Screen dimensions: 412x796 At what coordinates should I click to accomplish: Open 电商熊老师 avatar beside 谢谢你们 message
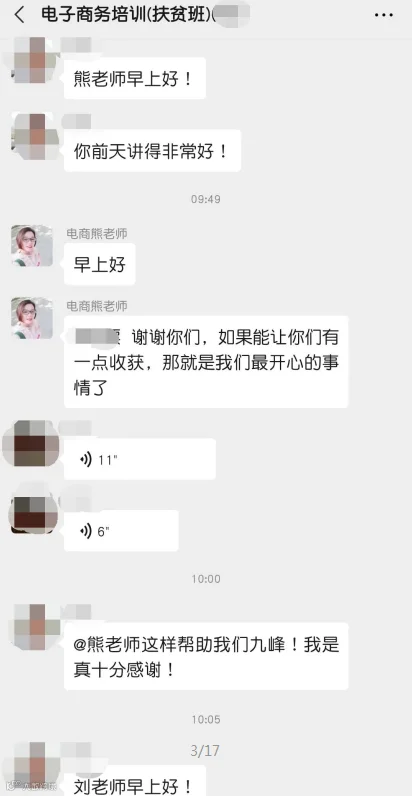pos(32,318)
